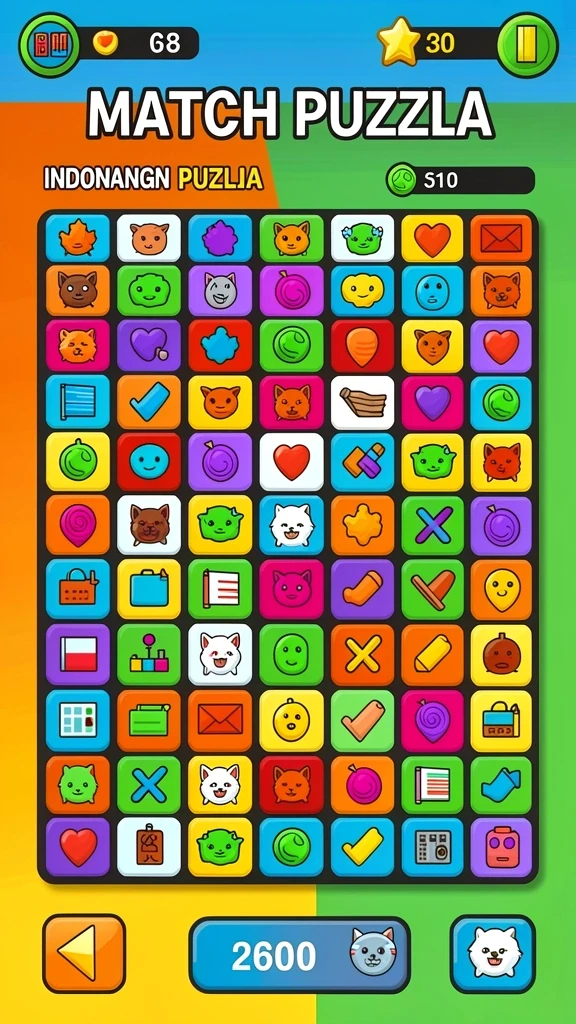
Task: Tap the purple X on green tile
Action: click(432, 524)
